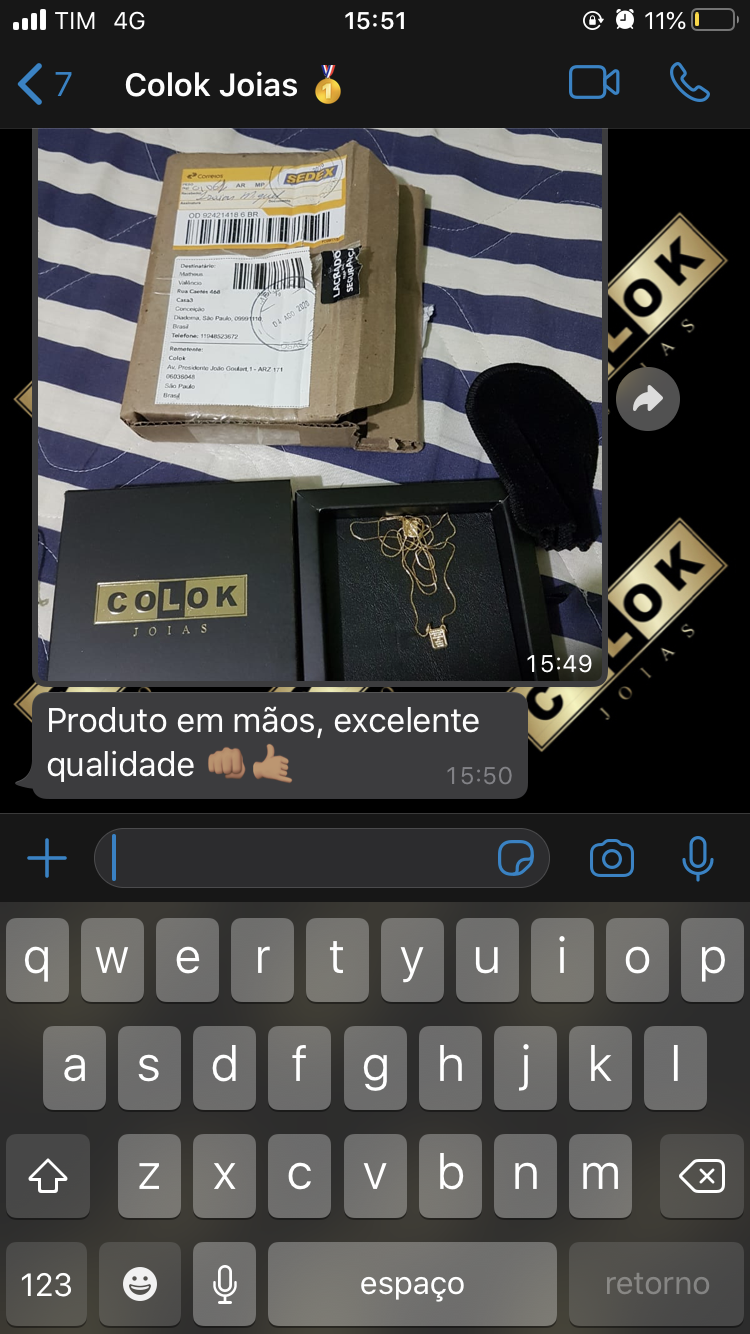Open the sticker picker in the message field
The width and height of the screenshot is (750, 1334).
coord(516,858)
